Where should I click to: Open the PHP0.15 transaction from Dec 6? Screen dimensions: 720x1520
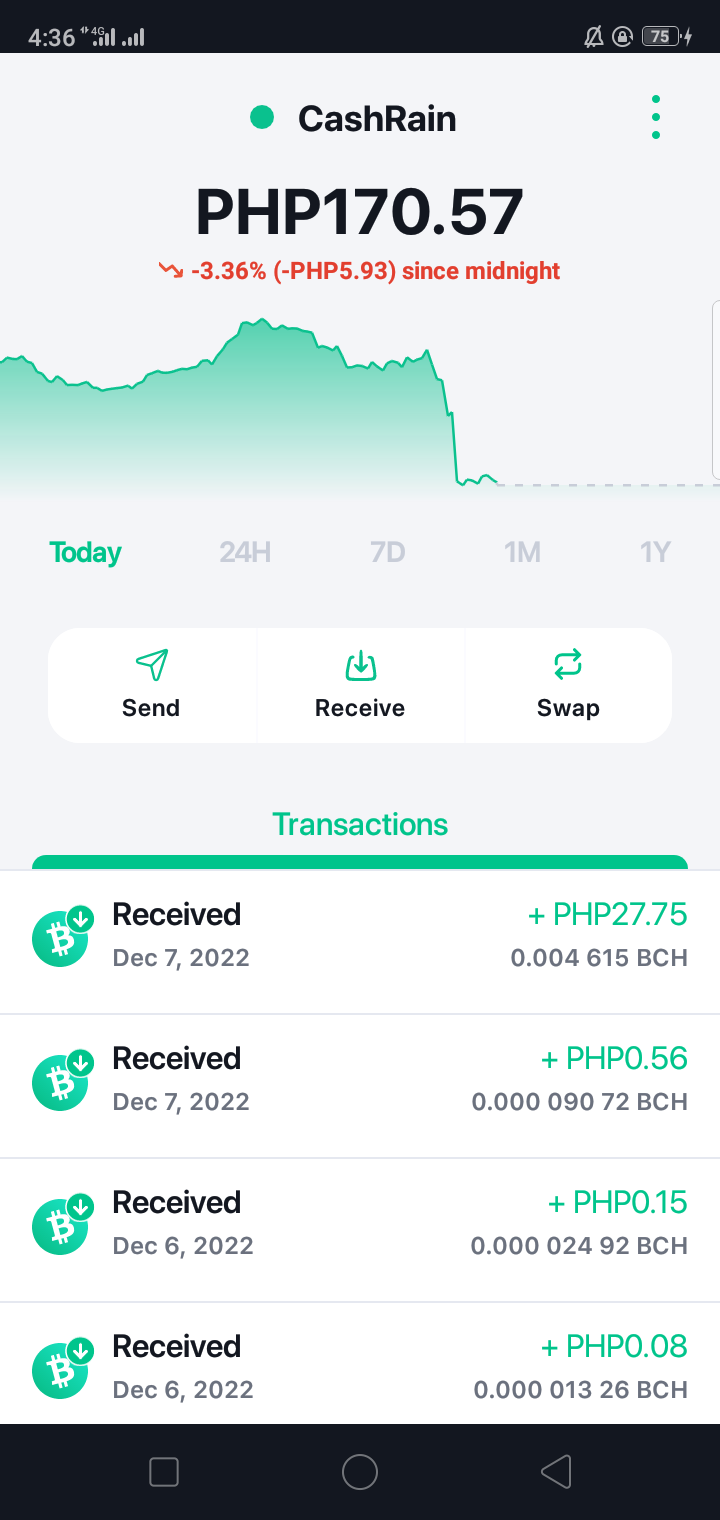click(360, 1230)
